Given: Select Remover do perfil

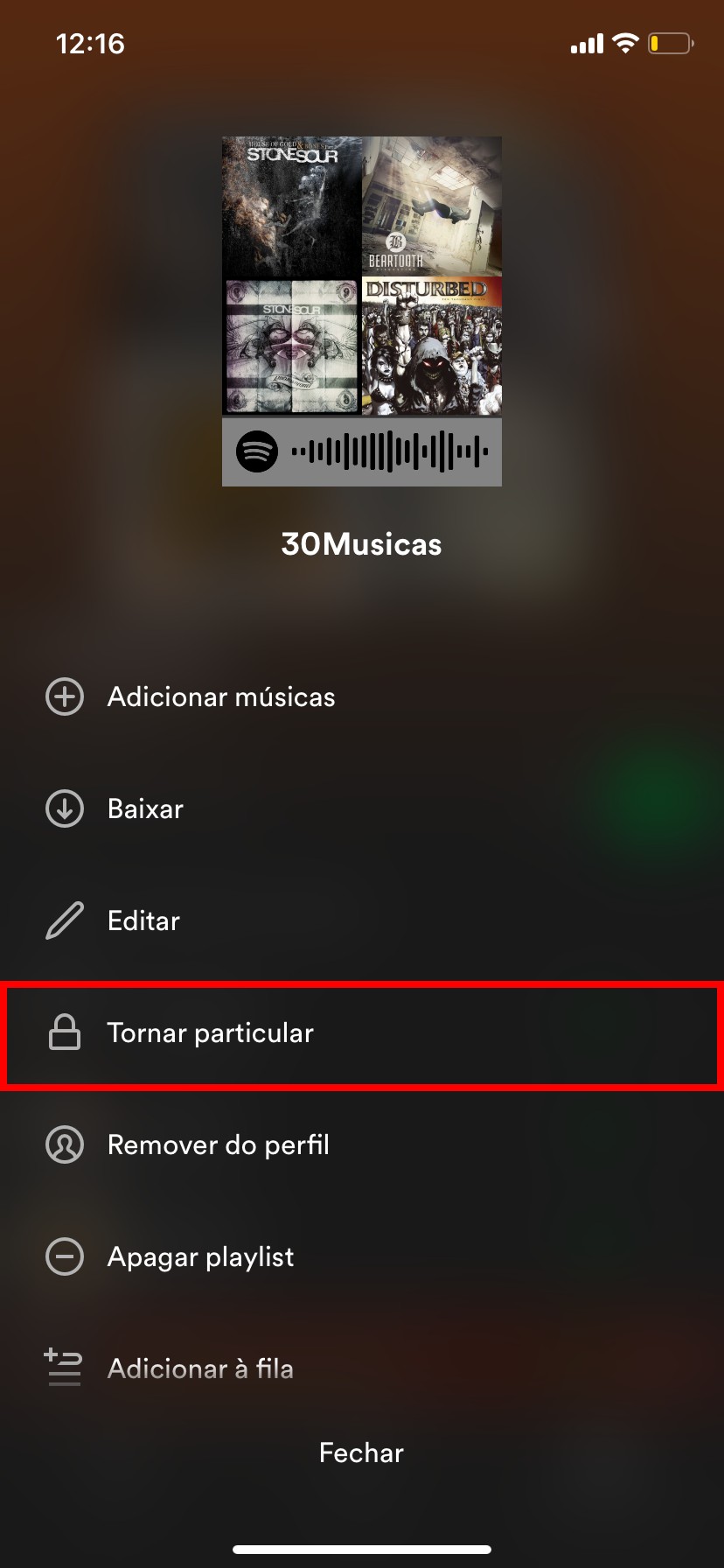Looking at the screenshot, I should [x=218, y=1145].
